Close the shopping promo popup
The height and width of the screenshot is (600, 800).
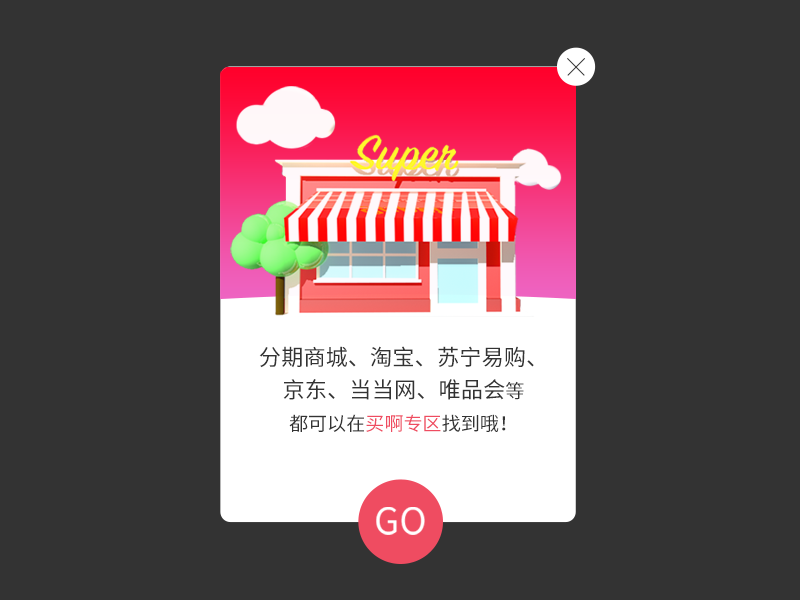576,67
